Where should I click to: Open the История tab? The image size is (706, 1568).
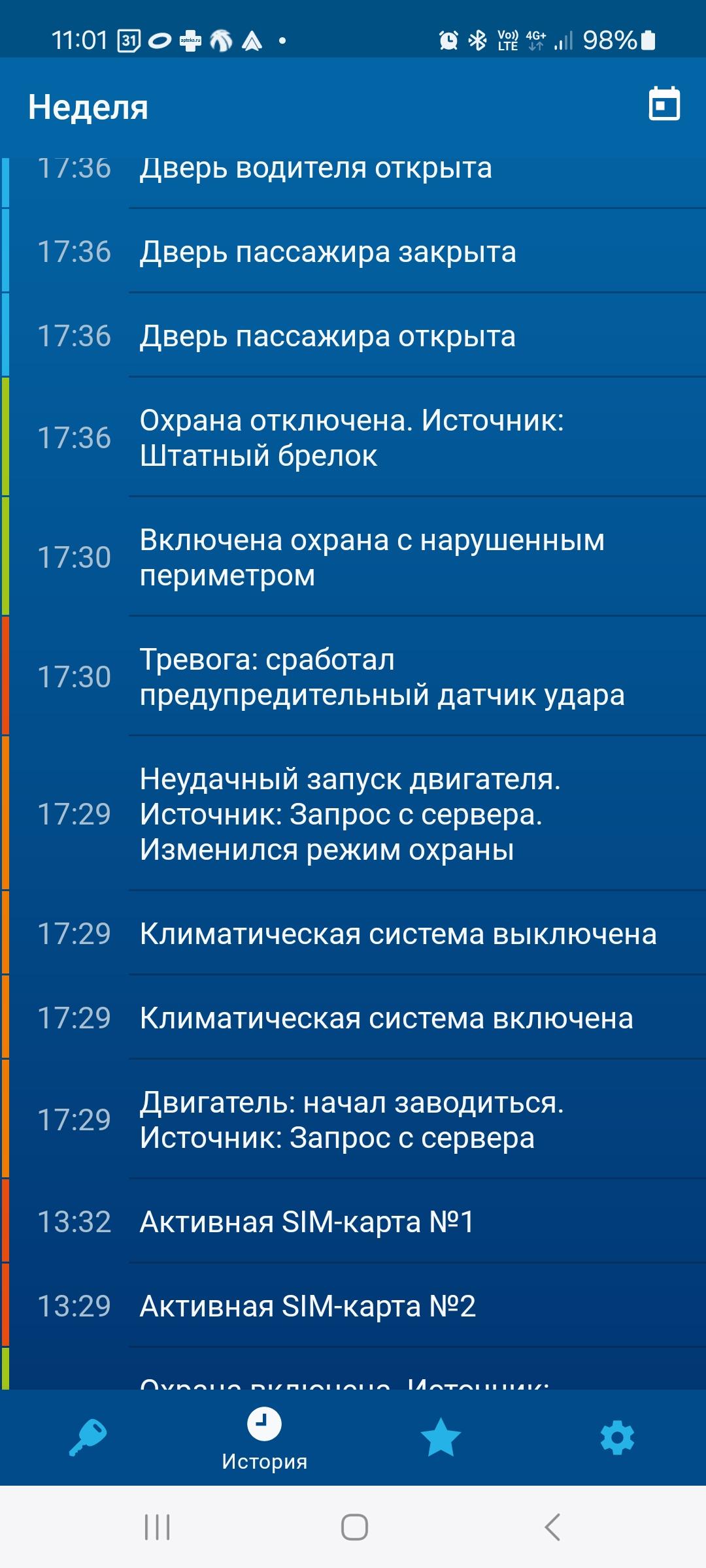click(264, 1439)
